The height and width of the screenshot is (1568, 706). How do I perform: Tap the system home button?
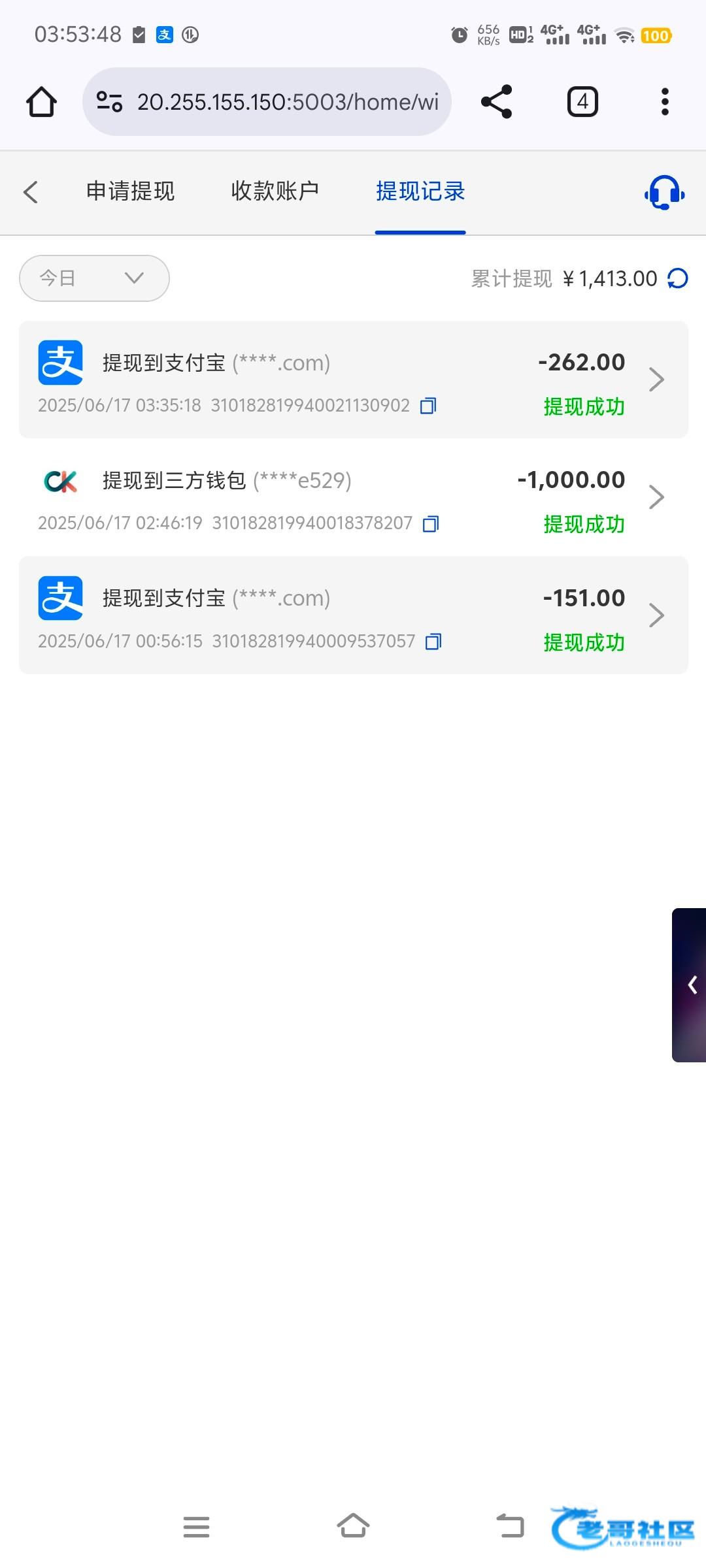click(x=353, y=1526)
